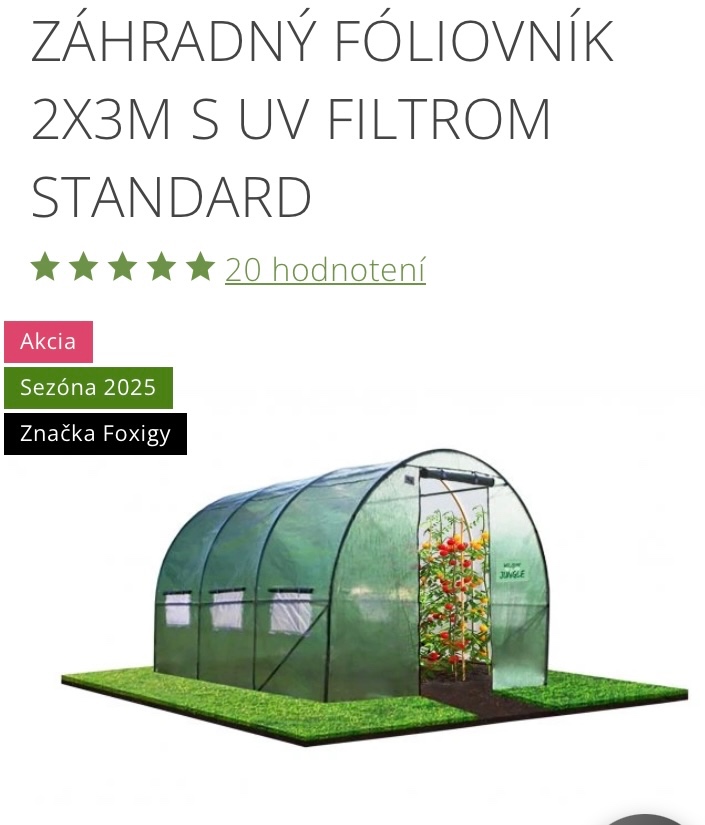
Task: Open the 20 hodnotení reviews link
Action: point(325,269)
